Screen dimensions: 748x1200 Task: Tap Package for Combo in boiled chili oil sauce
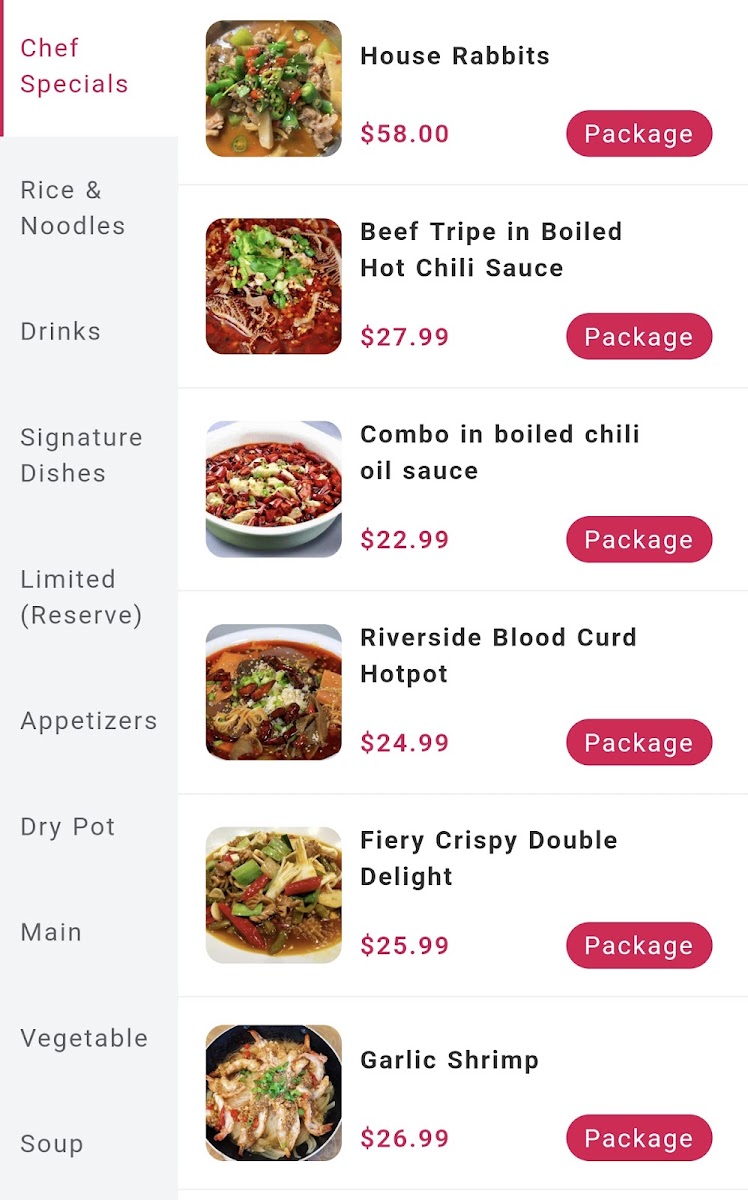pos(639,540)
